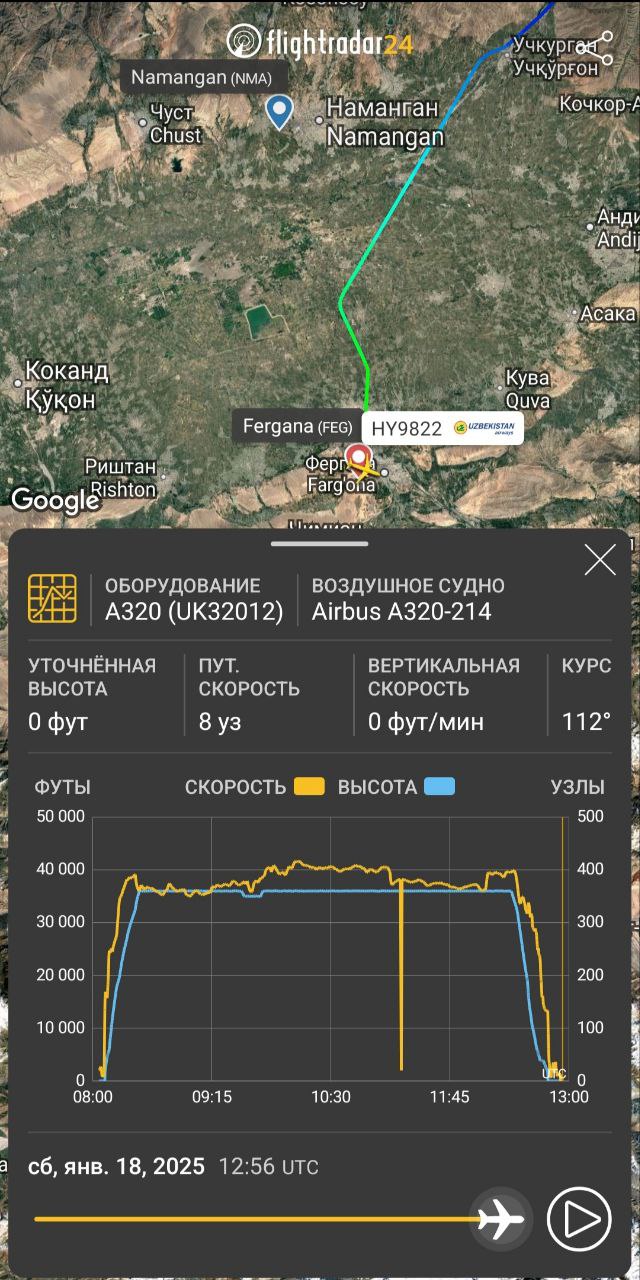Open the HY9822 flight label on the map

[x=442, y=428]
